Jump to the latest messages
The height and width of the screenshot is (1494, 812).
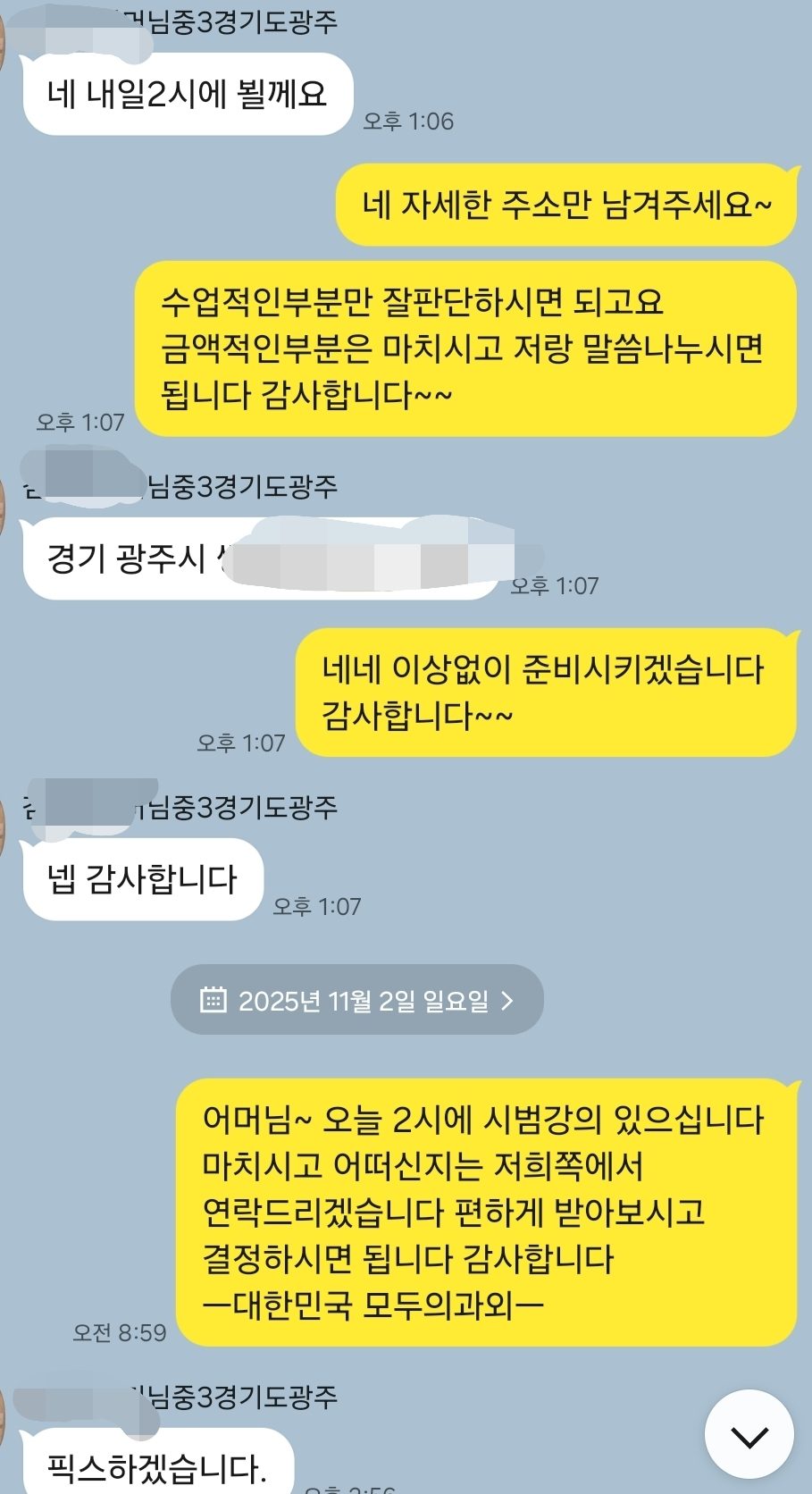point(749,1435)
